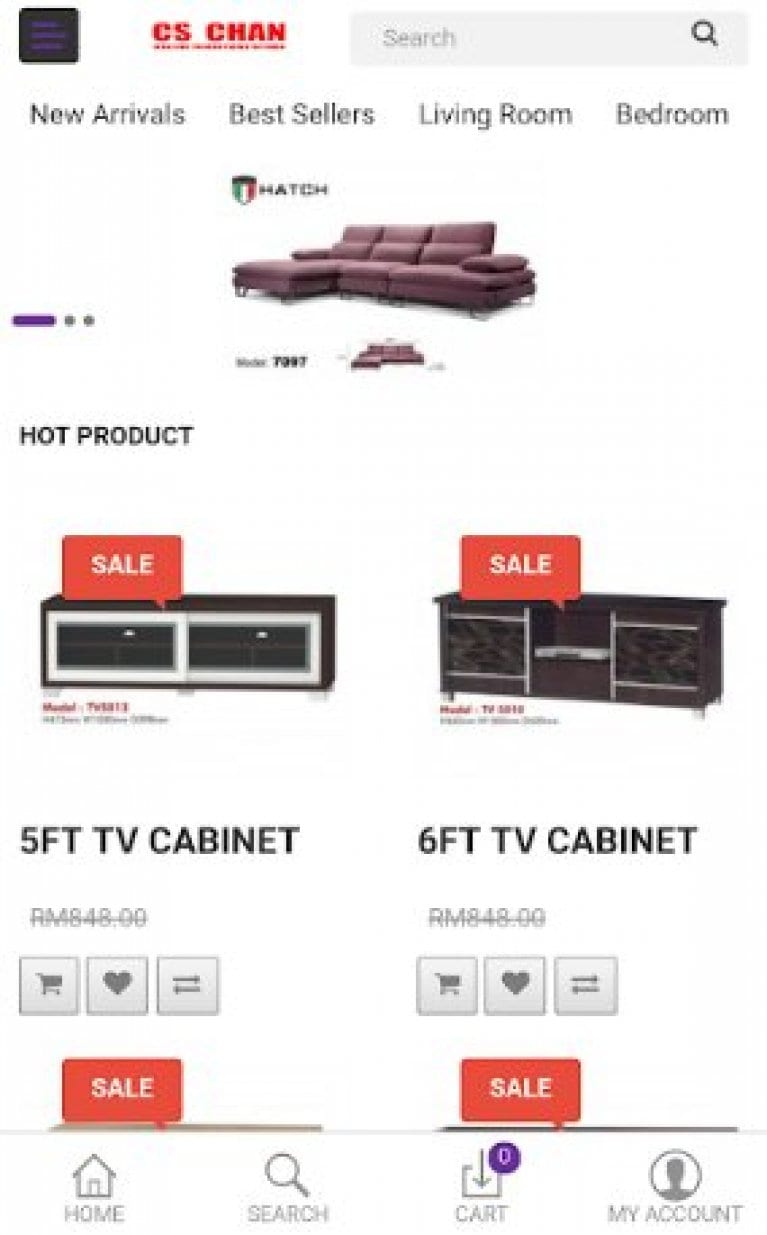Compare the 6FT TV Cabinet
The height and width of the screenshot is (1235, 767).
[x=585, y=985]
